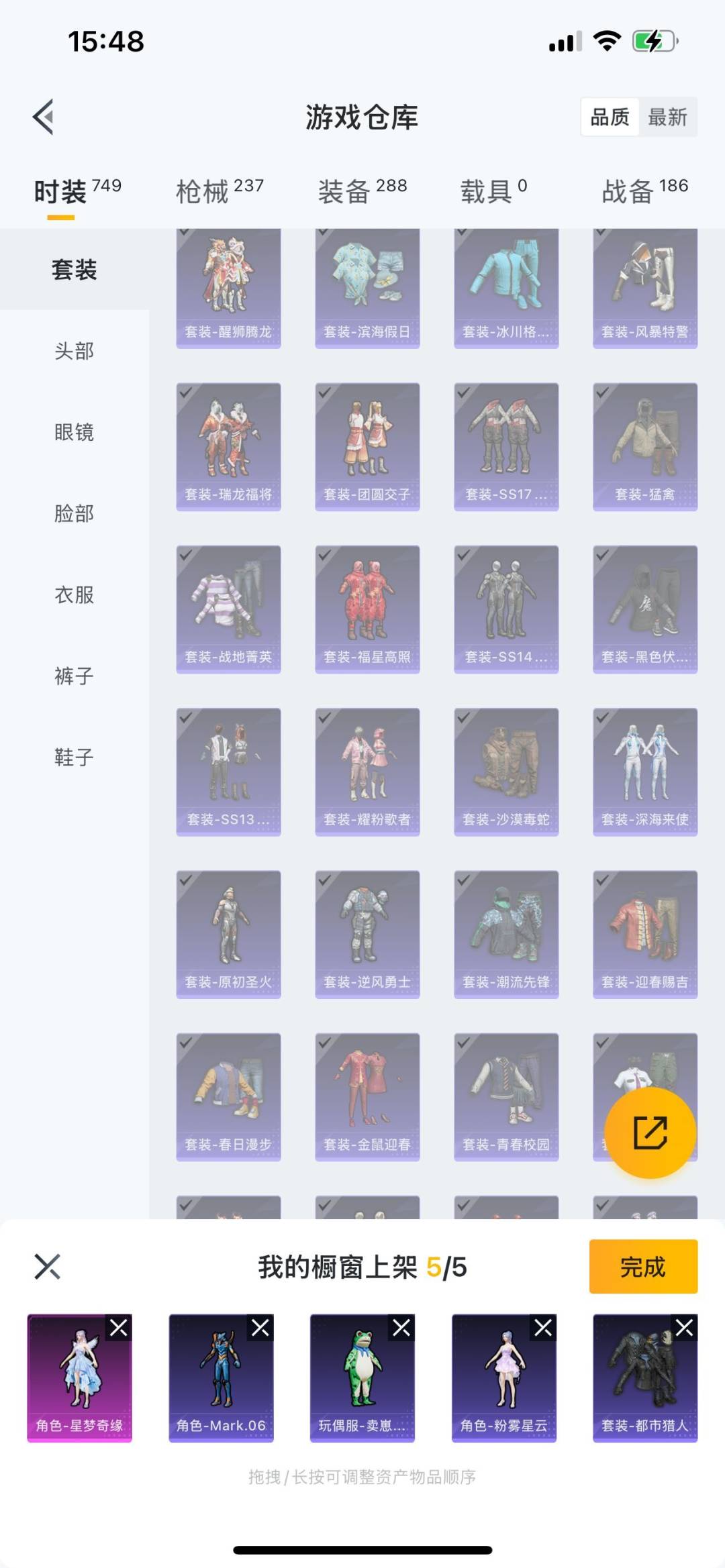Select the 鞋子 category

click(x=74, y=757)
